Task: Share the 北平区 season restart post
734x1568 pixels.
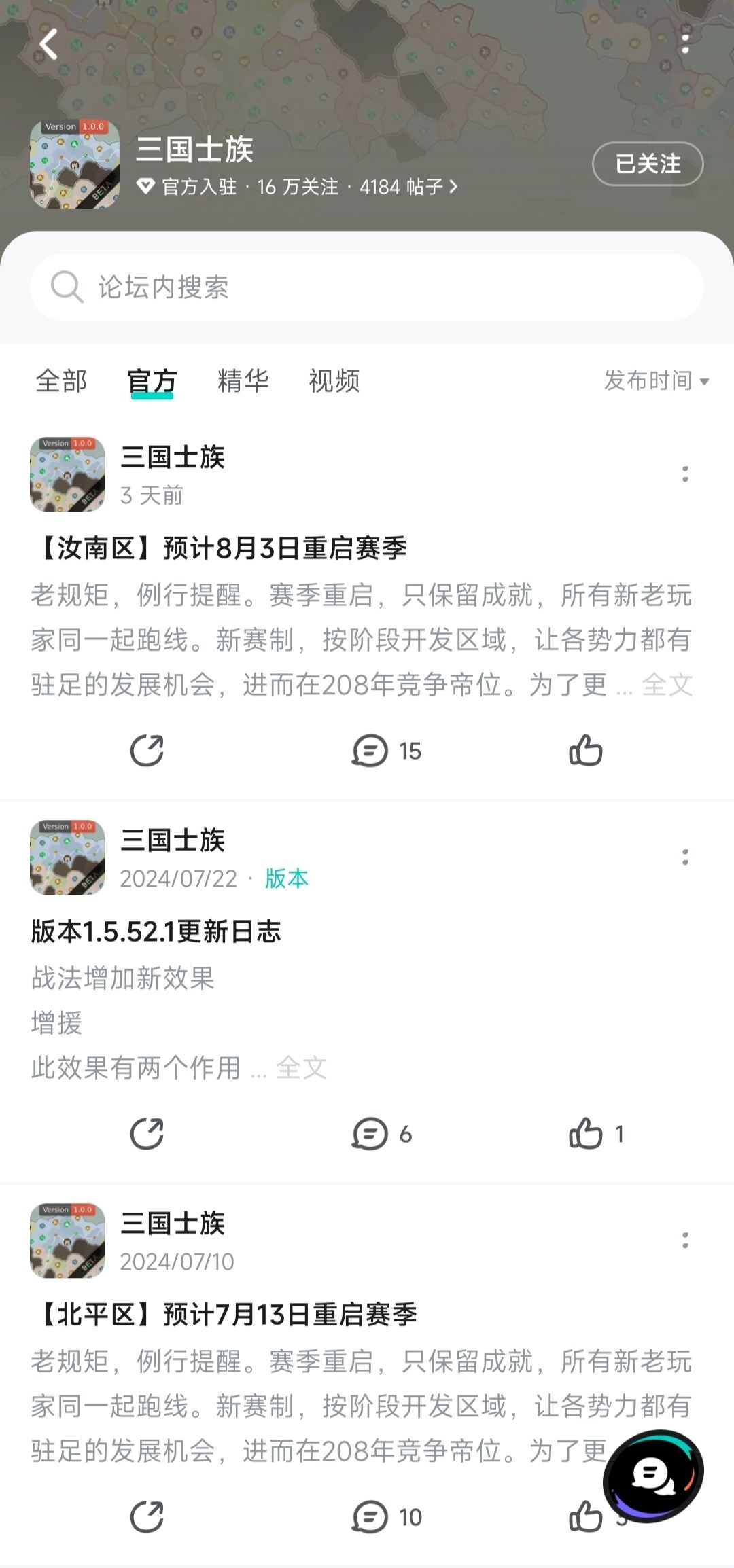Action: [x=147, y=1517]
